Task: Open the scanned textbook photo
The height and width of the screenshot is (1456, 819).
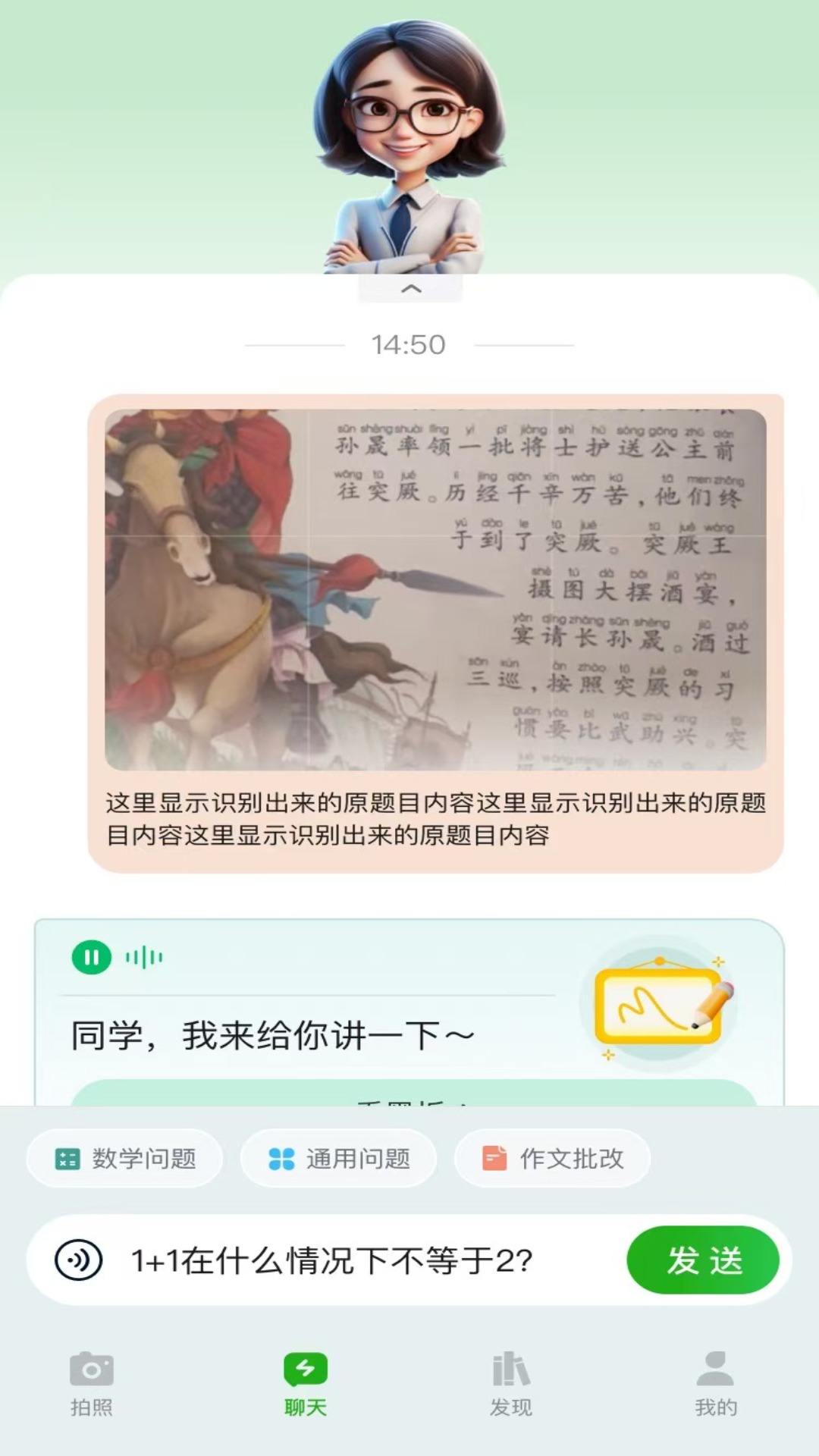Action: point(435,590)
